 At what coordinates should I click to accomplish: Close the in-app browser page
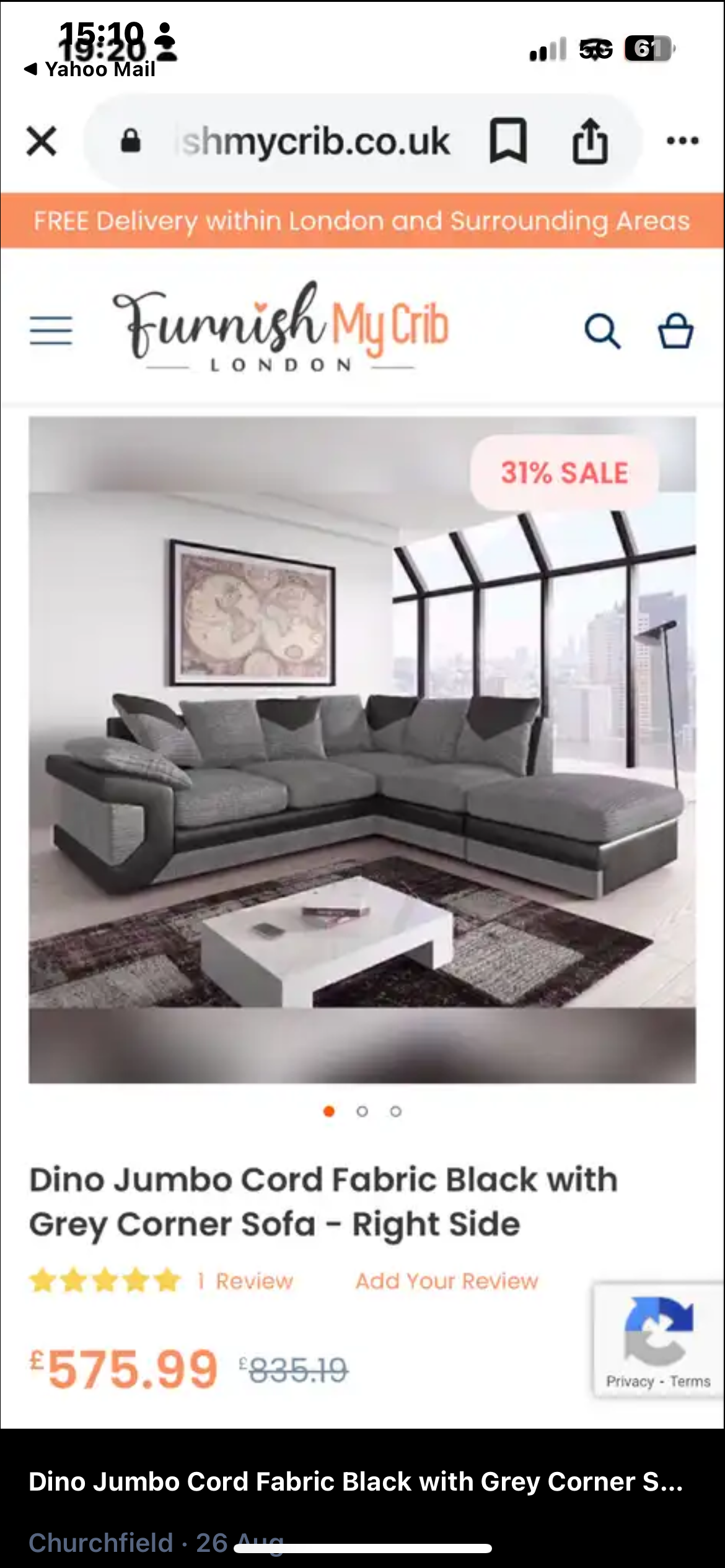[42, 141]
